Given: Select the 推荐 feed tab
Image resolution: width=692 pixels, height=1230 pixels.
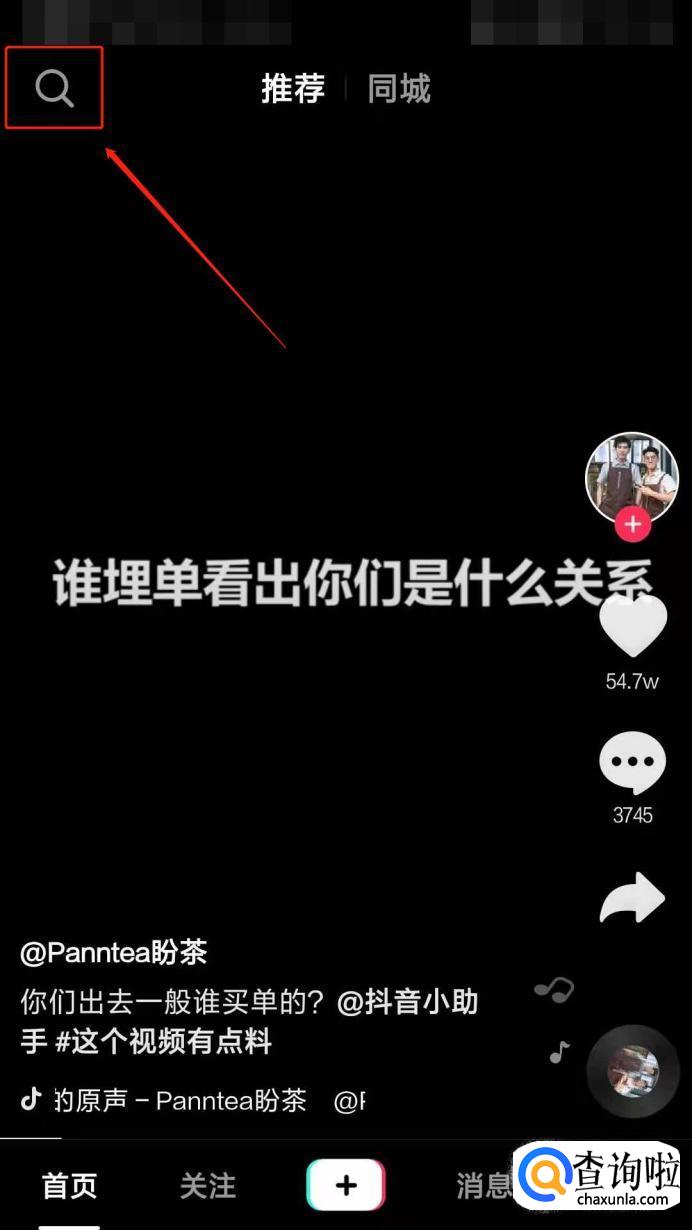Looking at the screenshot, I should pyautogui.click(x=293, y=89).
